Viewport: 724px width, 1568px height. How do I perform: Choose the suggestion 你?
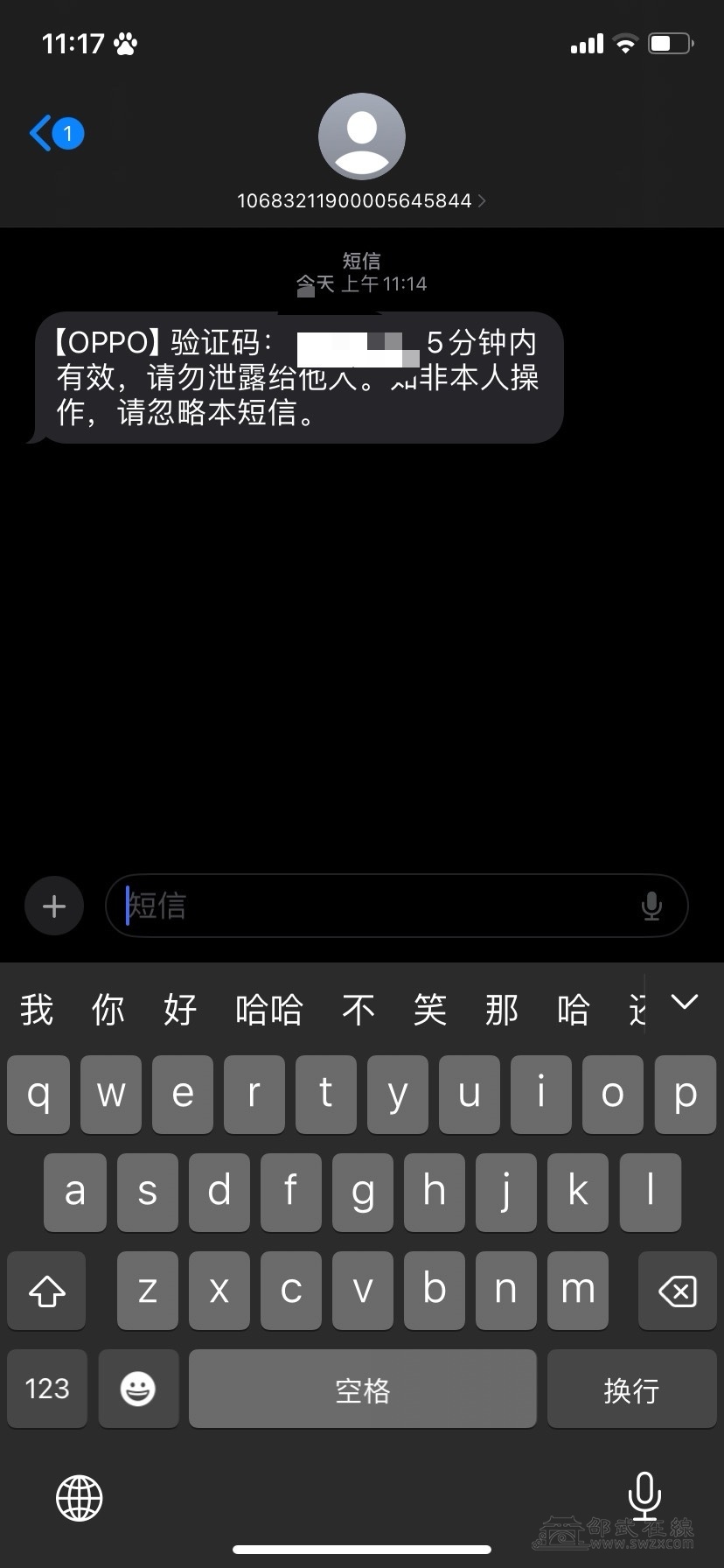point(108,1010)
